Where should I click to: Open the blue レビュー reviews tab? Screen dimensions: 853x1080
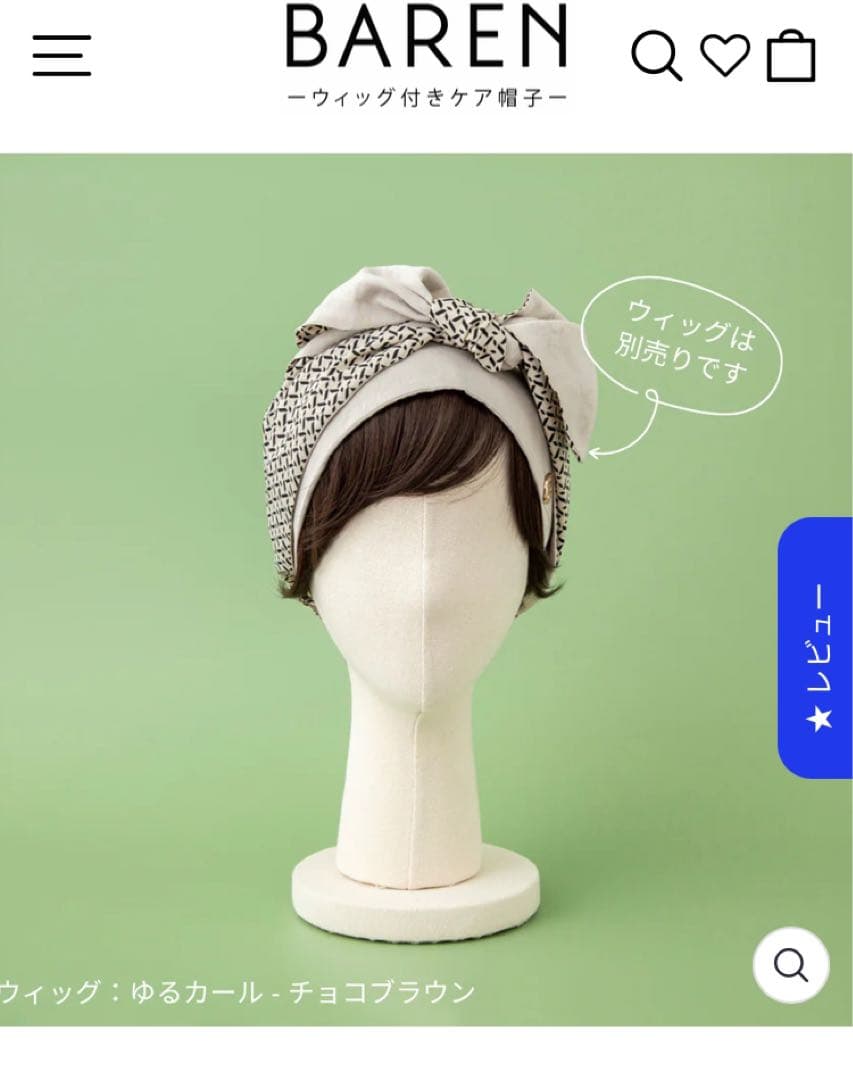(x=817, y=647)
